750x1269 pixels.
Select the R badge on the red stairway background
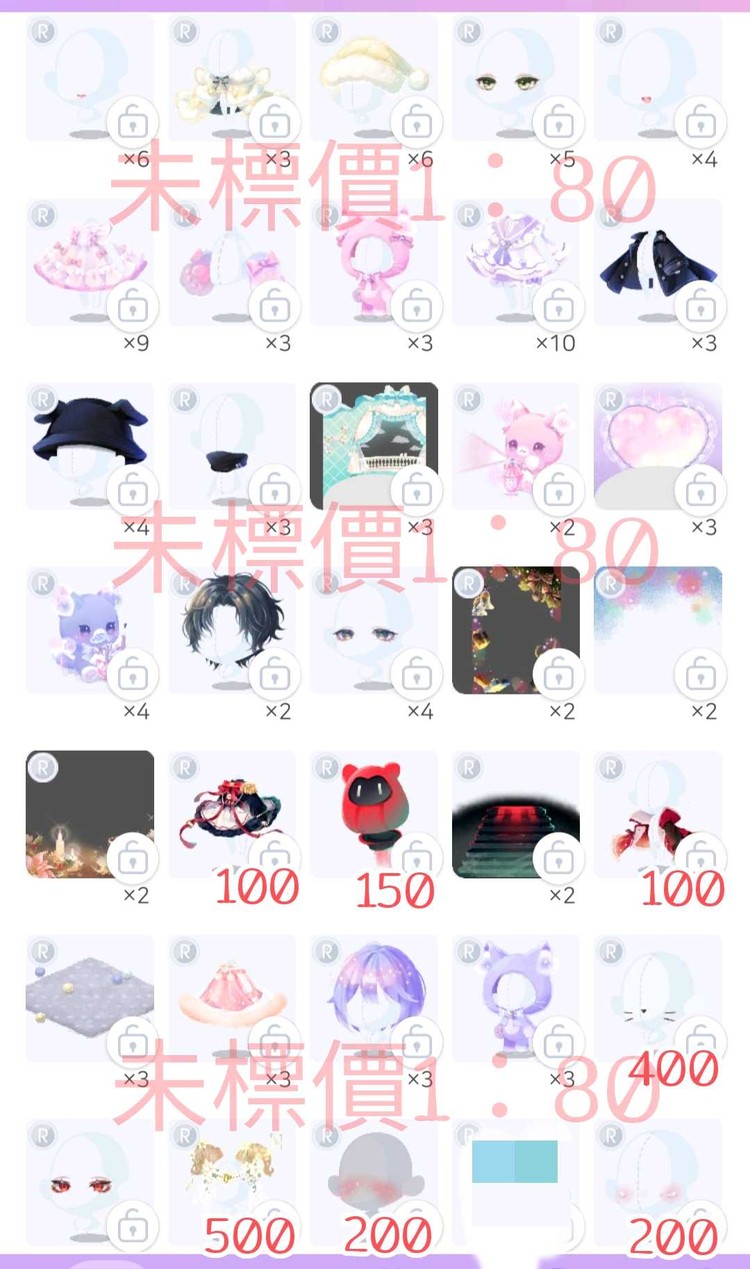(x=468, y=770)
